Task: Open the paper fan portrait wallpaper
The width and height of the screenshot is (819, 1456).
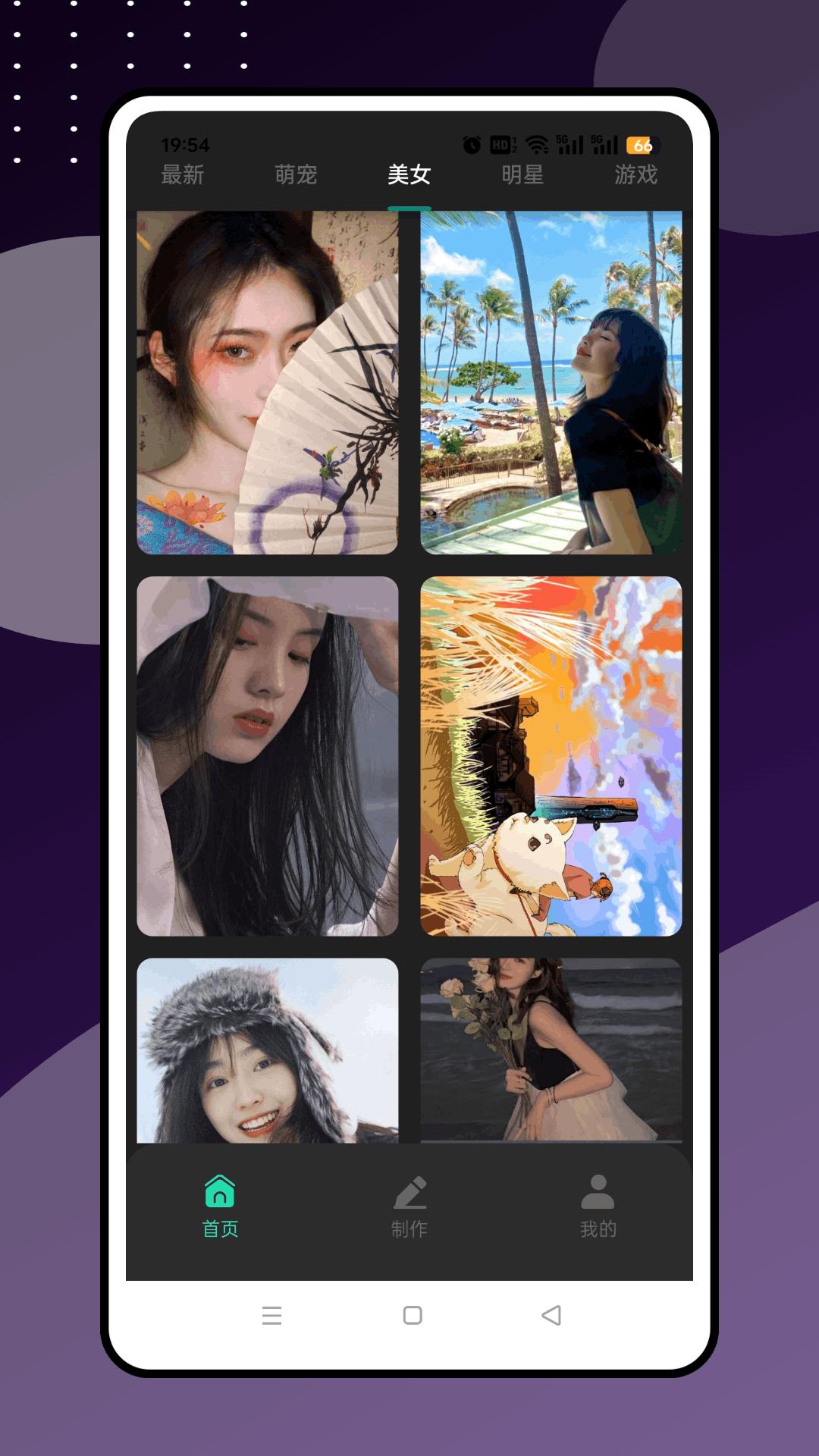Action: point(267,384)
